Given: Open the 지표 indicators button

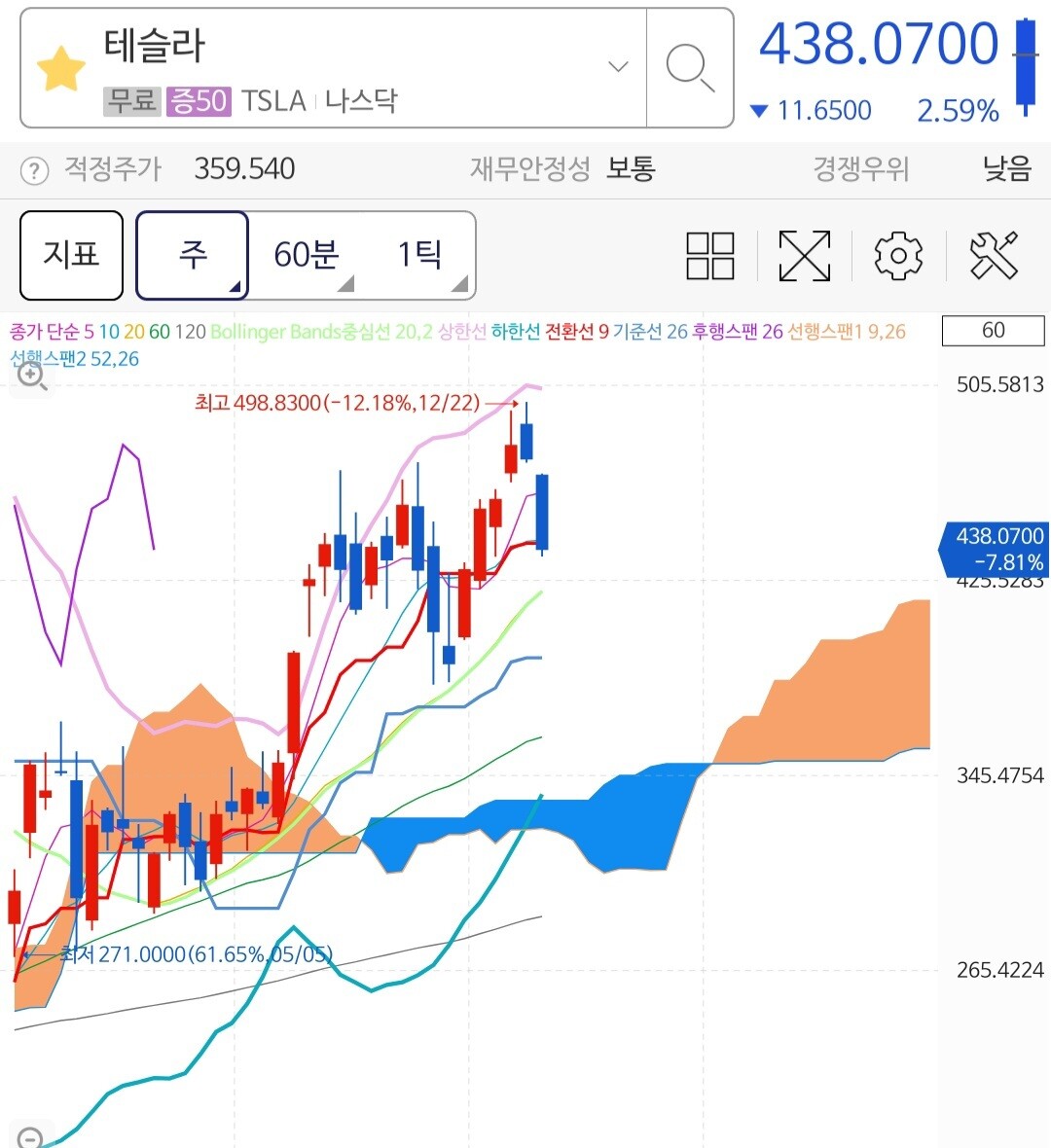Looking at the screenshot, I should coord(71,255).
